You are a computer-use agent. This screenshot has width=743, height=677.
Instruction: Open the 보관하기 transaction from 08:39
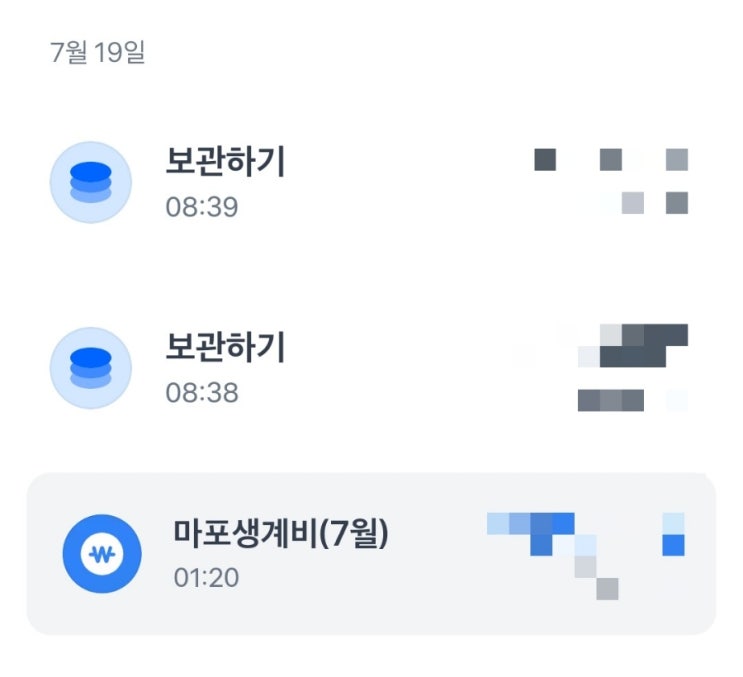[371, 182]
